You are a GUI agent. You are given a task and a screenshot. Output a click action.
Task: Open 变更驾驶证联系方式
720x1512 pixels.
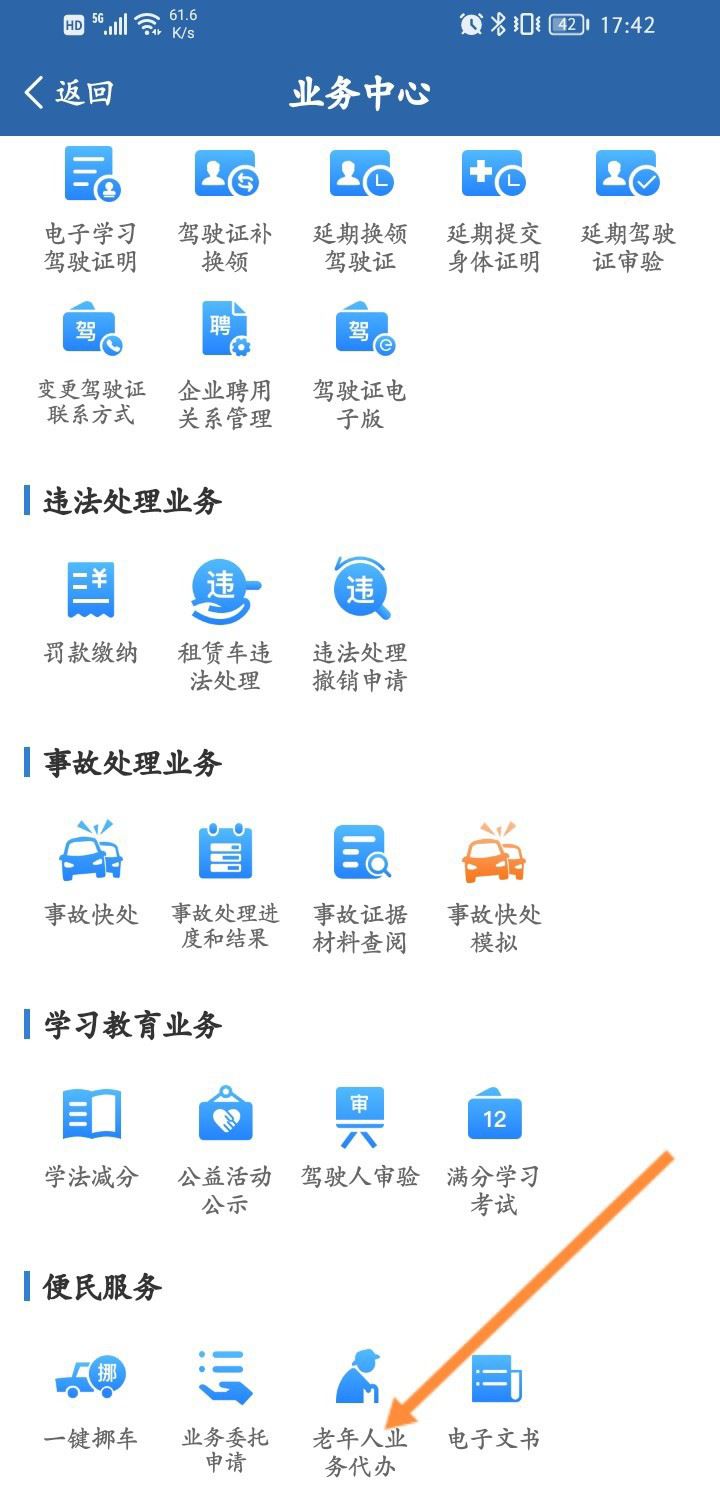point(91,365)
